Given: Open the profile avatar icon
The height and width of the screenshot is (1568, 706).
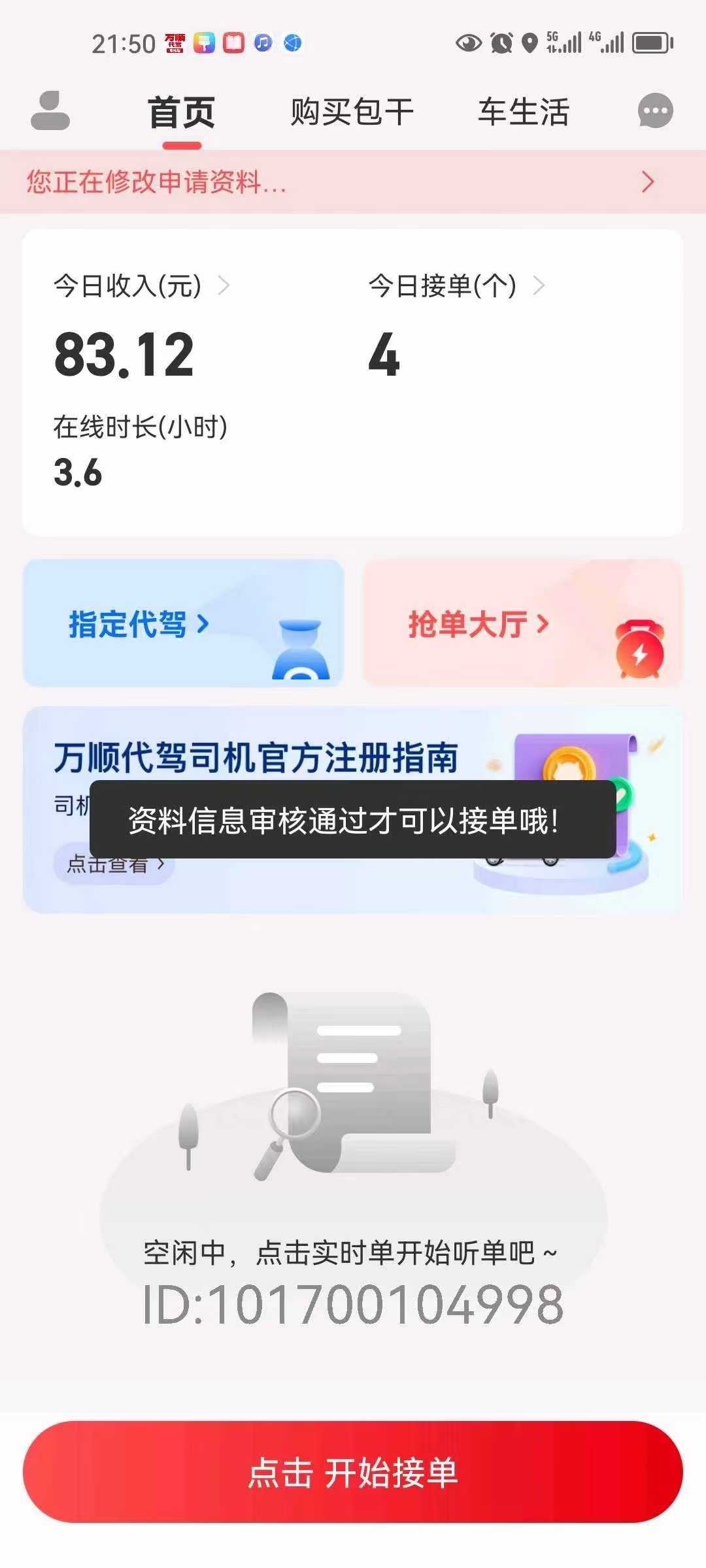Looking at the screenshot, I should click(x=50, y=110).
